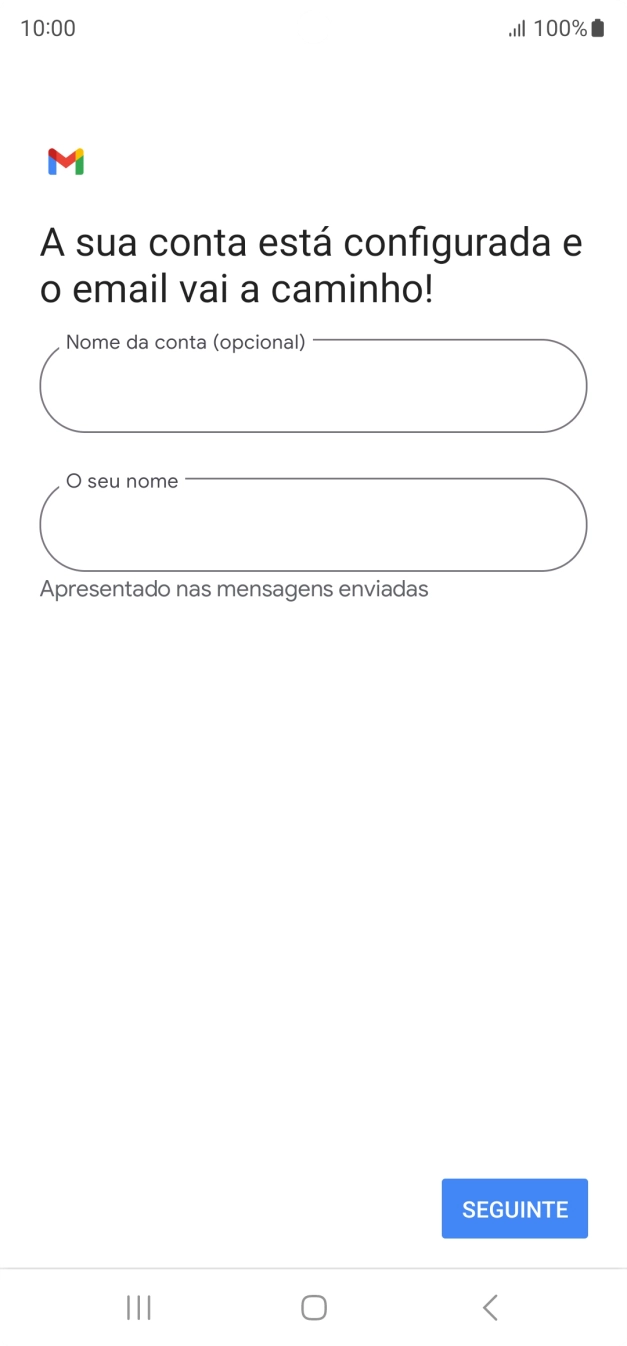Image resolution: width=627 pixels, height=1346 pixels.
Task: Focus the O seu nome field
Action: click(x=313, y=526)
